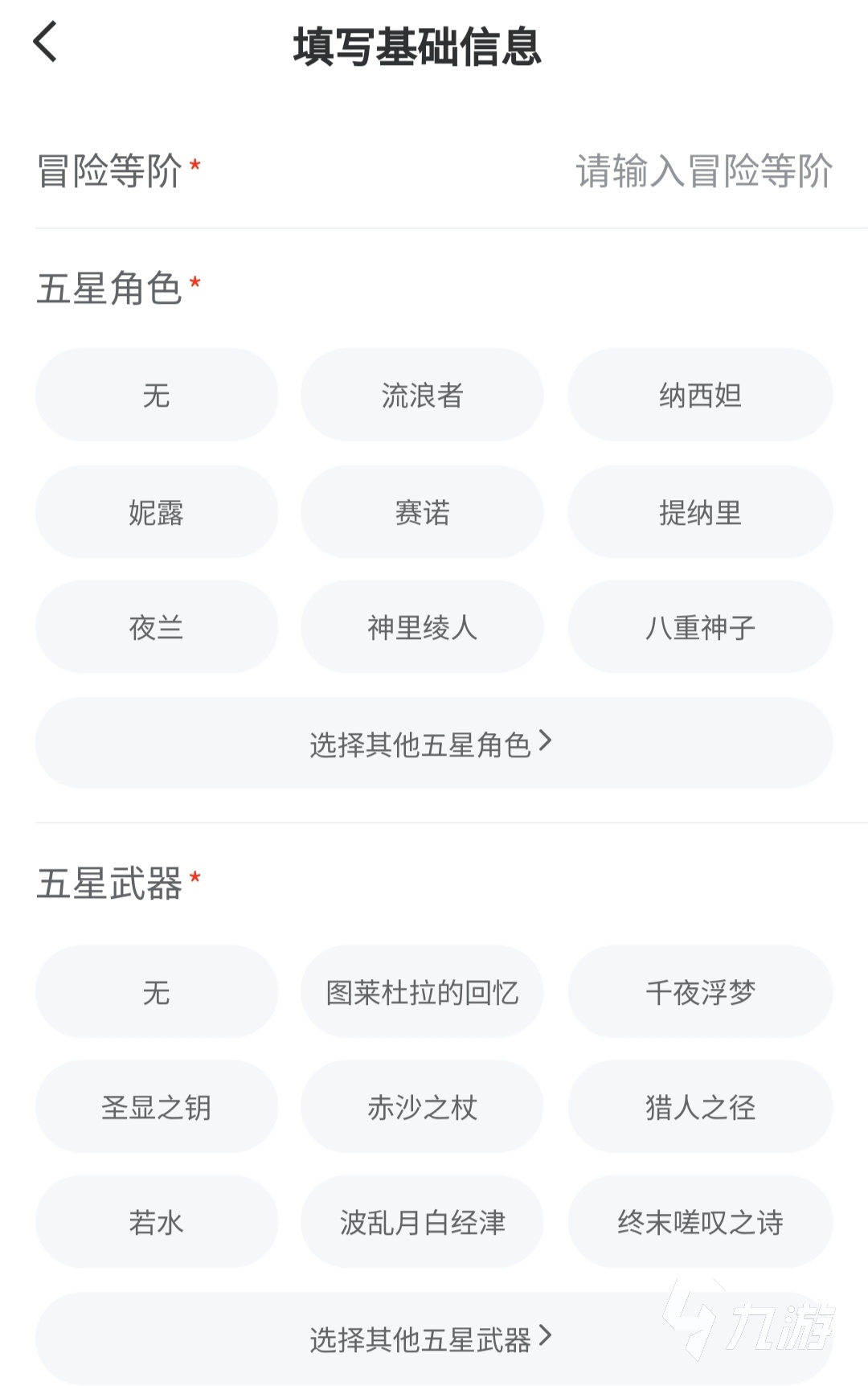Select 波乱月白经津 weapon
The image size is (868, 1386).
click(x=422, y=1222)
